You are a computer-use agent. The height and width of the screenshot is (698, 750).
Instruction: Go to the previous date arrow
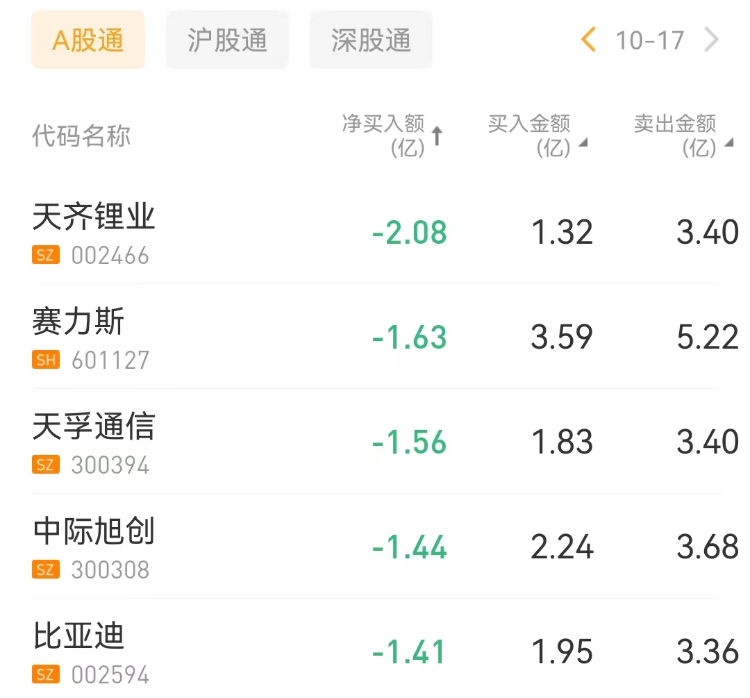point(588,40)
